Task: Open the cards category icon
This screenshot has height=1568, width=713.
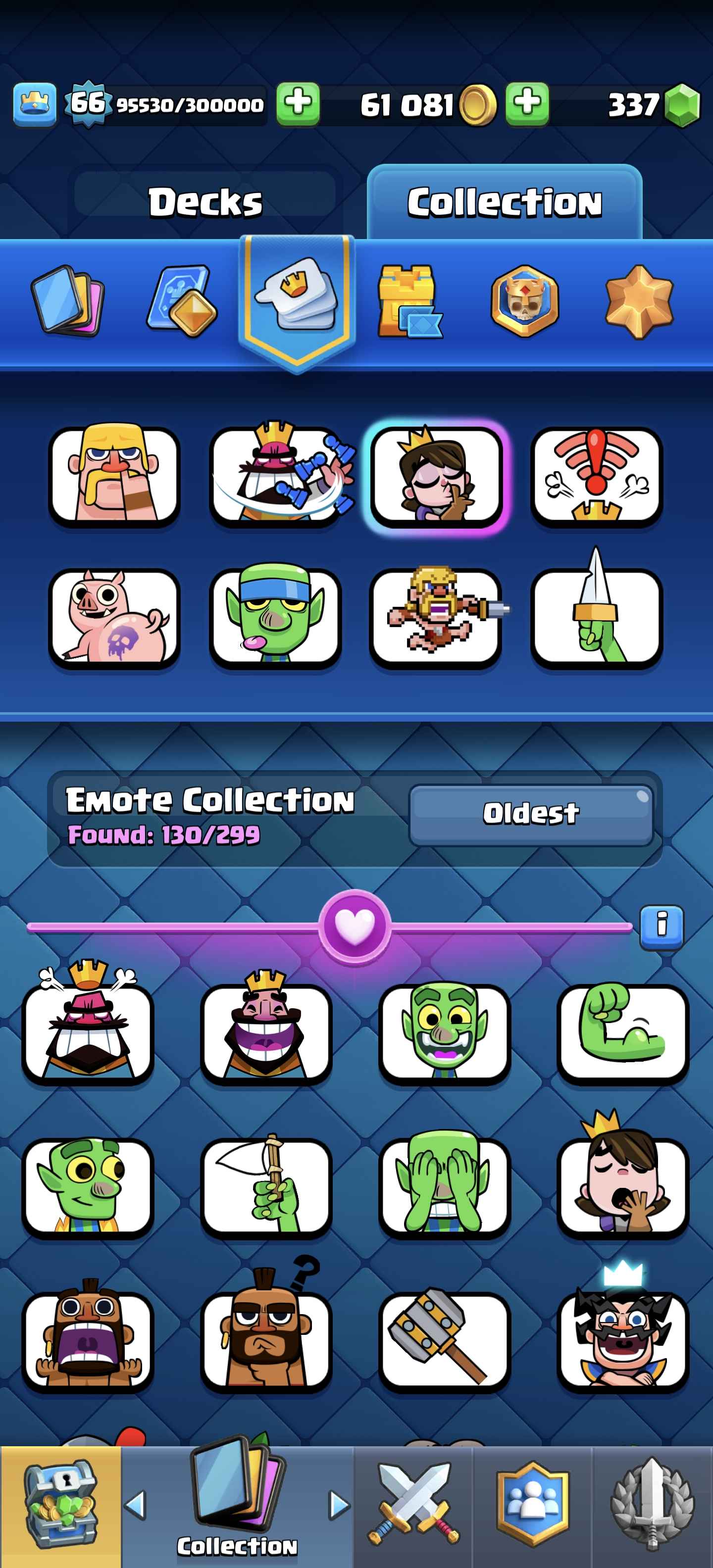Action: [67, 300]
